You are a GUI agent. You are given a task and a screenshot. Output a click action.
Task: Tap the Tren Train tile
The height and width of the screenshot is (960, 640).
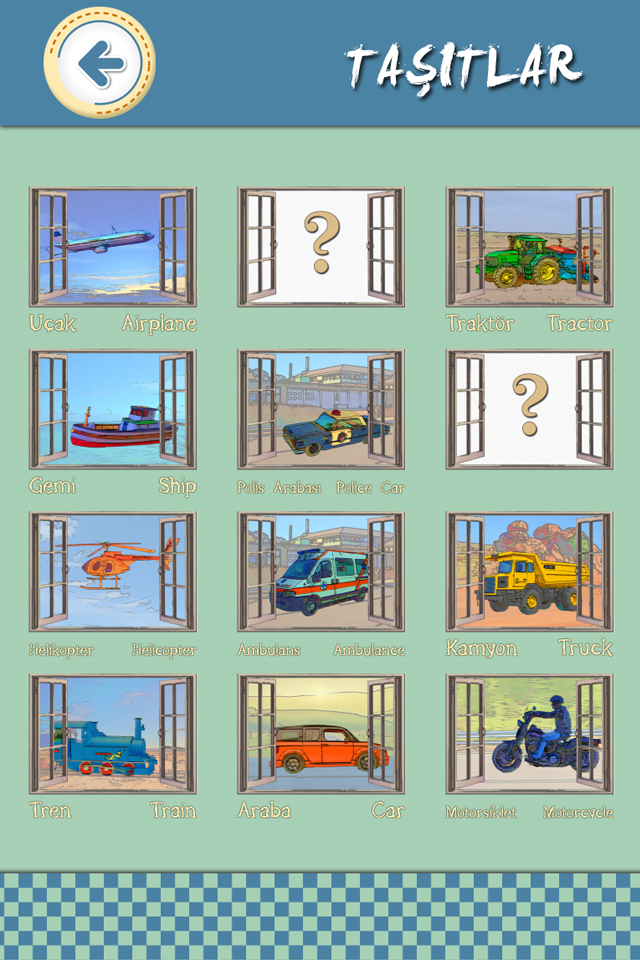tap(112, 735)
